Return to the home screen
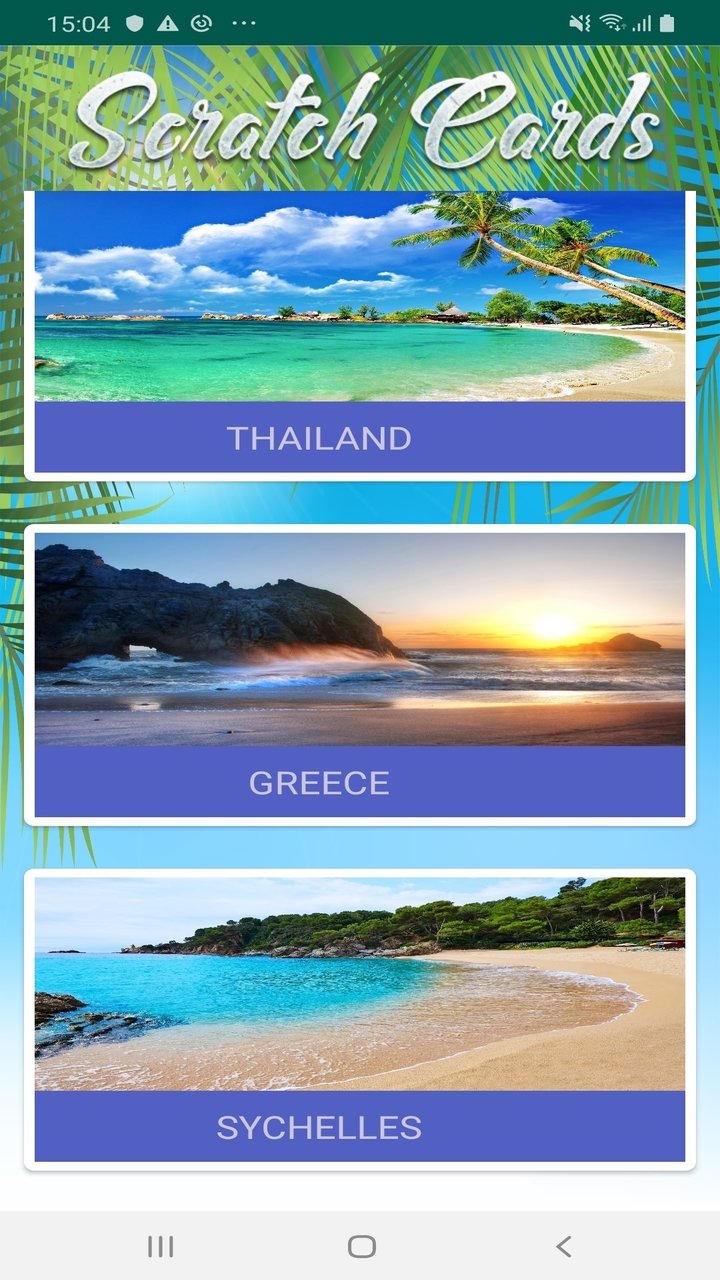720x1280 pixels. pyautogui.click(x=361, y=1246)
